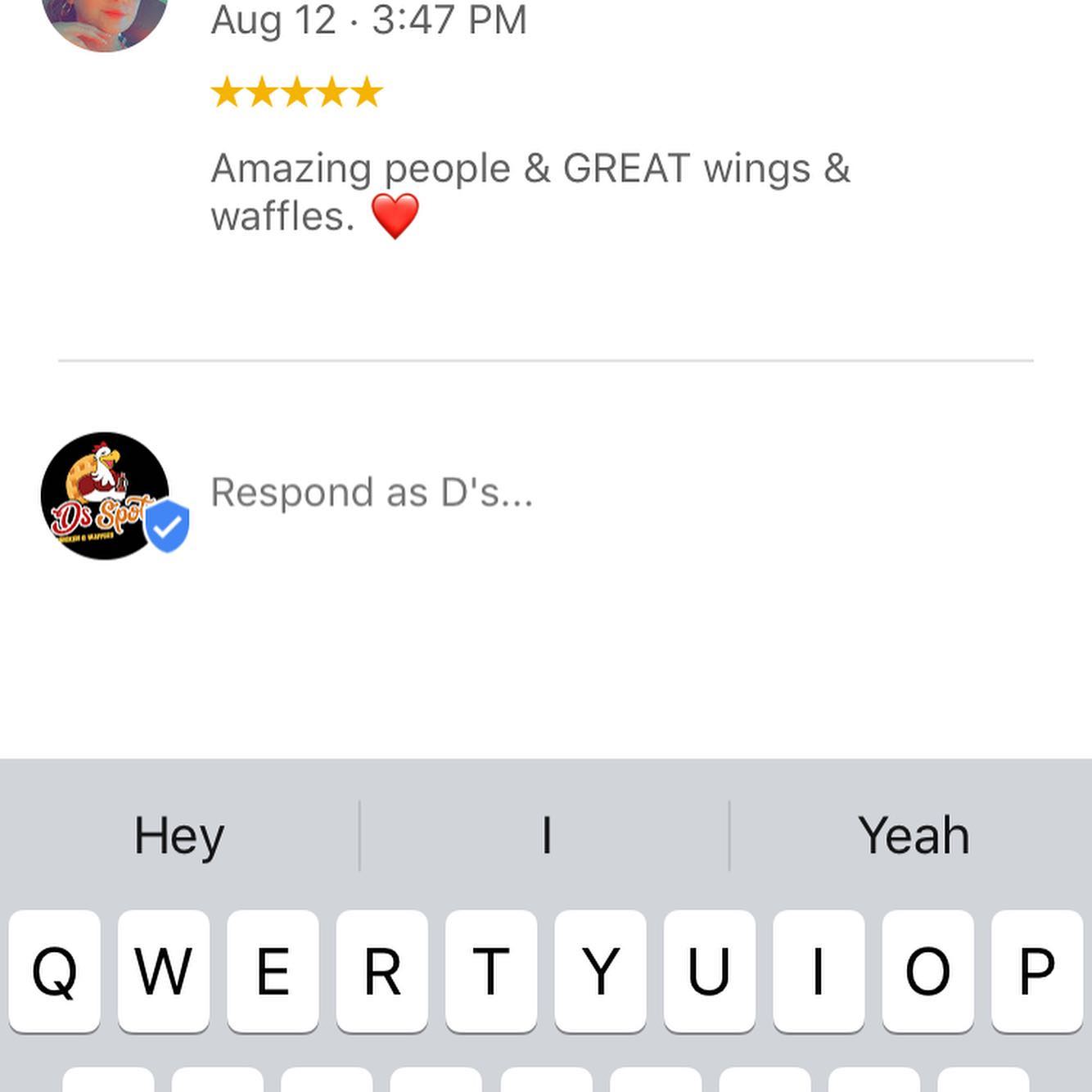Hit the P key on keyboard

click(x=1036, y=971)
